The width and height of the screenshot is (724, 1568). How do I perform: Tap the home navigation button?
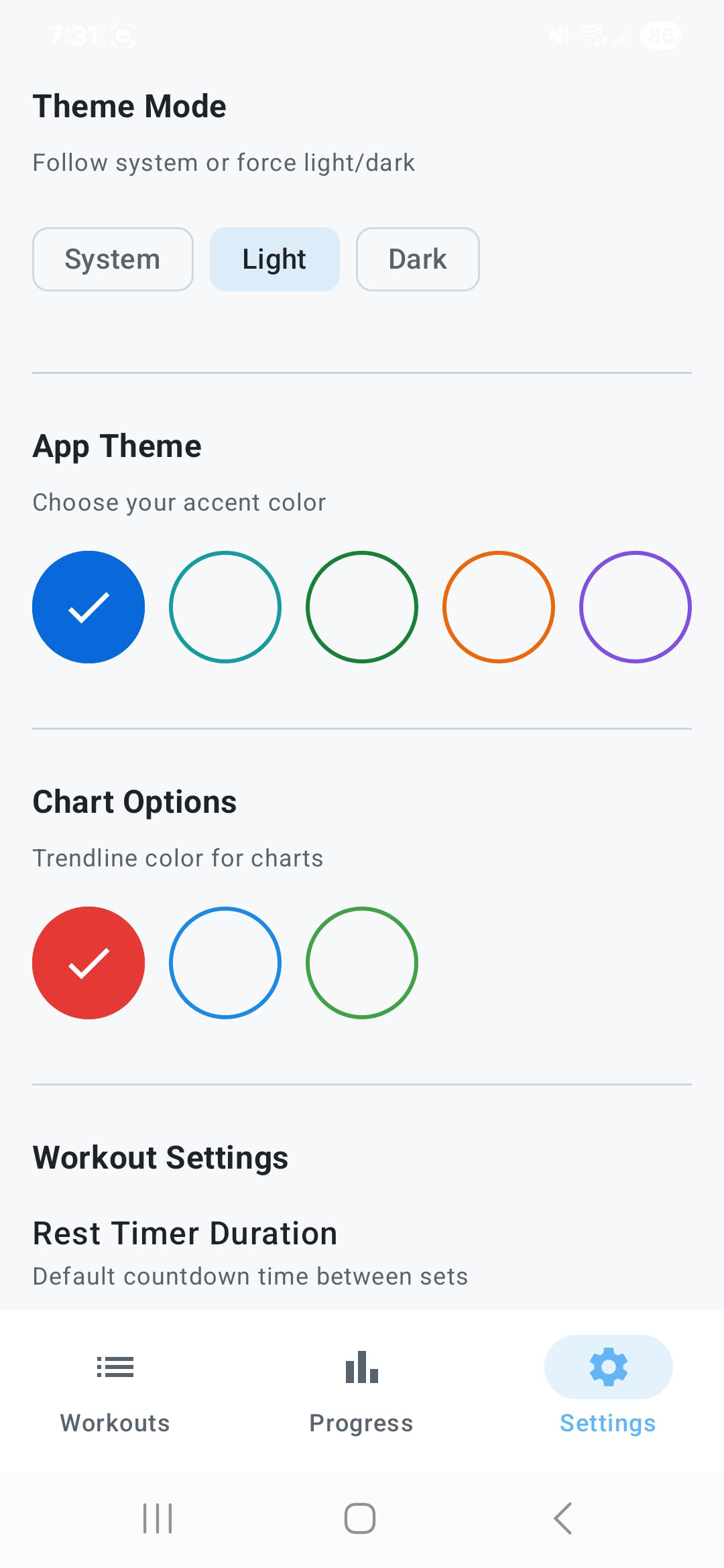click(x=360, y=1518)
